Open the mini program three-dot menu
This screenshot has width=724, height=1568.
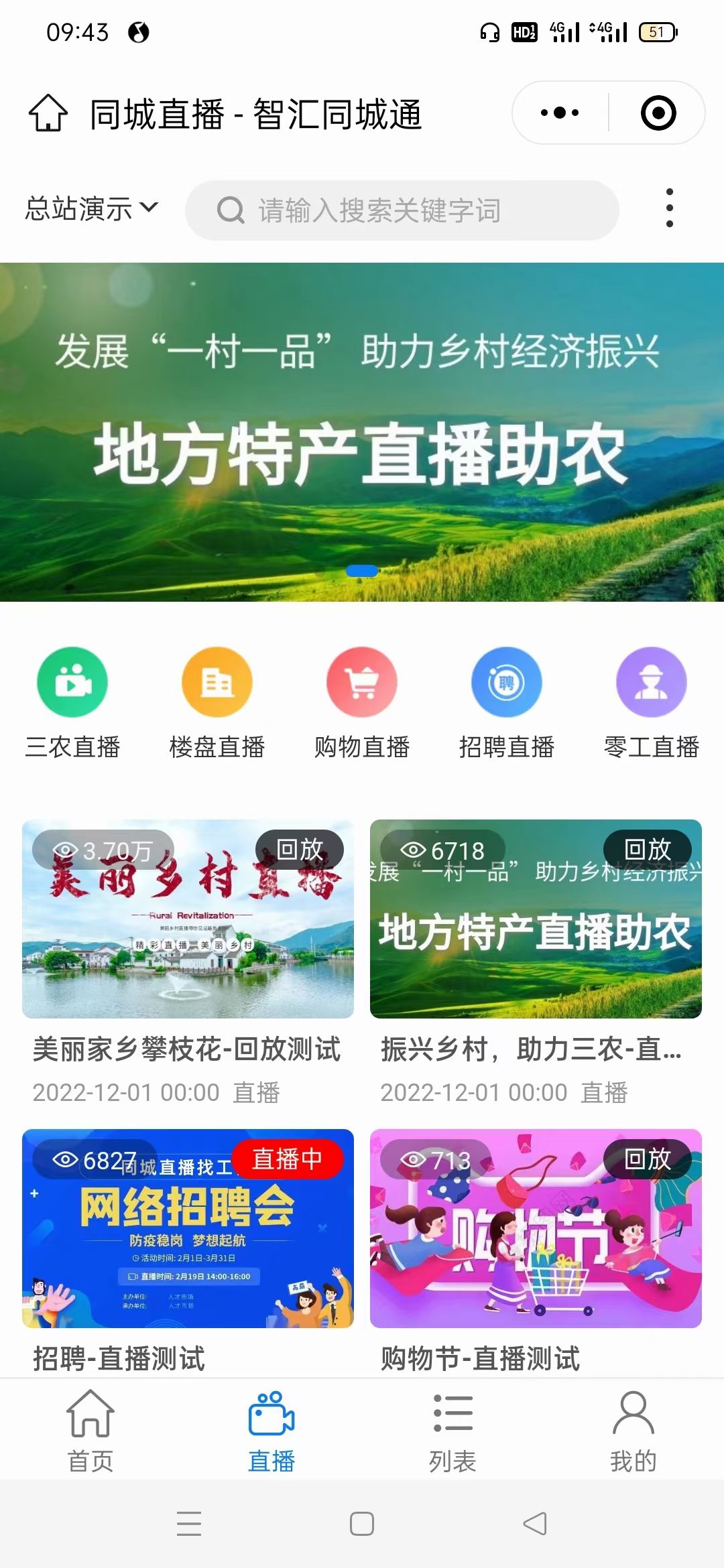pos(560,113)
